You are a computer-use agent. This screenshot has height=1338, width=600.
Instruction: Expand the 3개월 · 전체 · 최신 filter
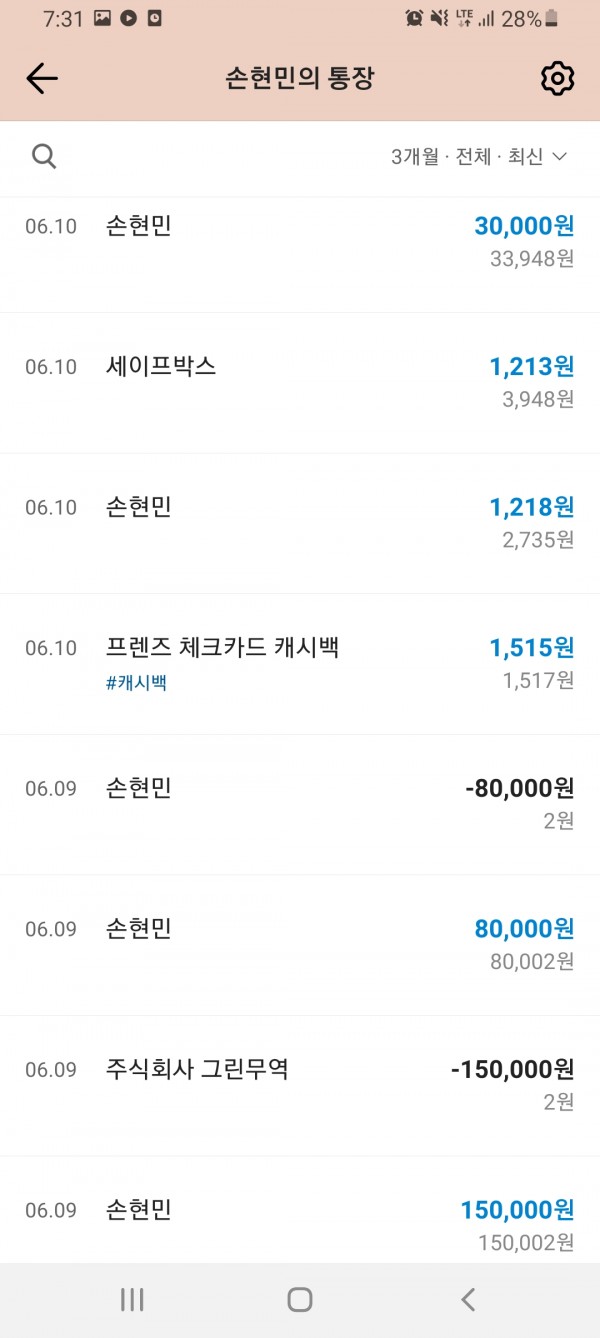coord(479,156)
